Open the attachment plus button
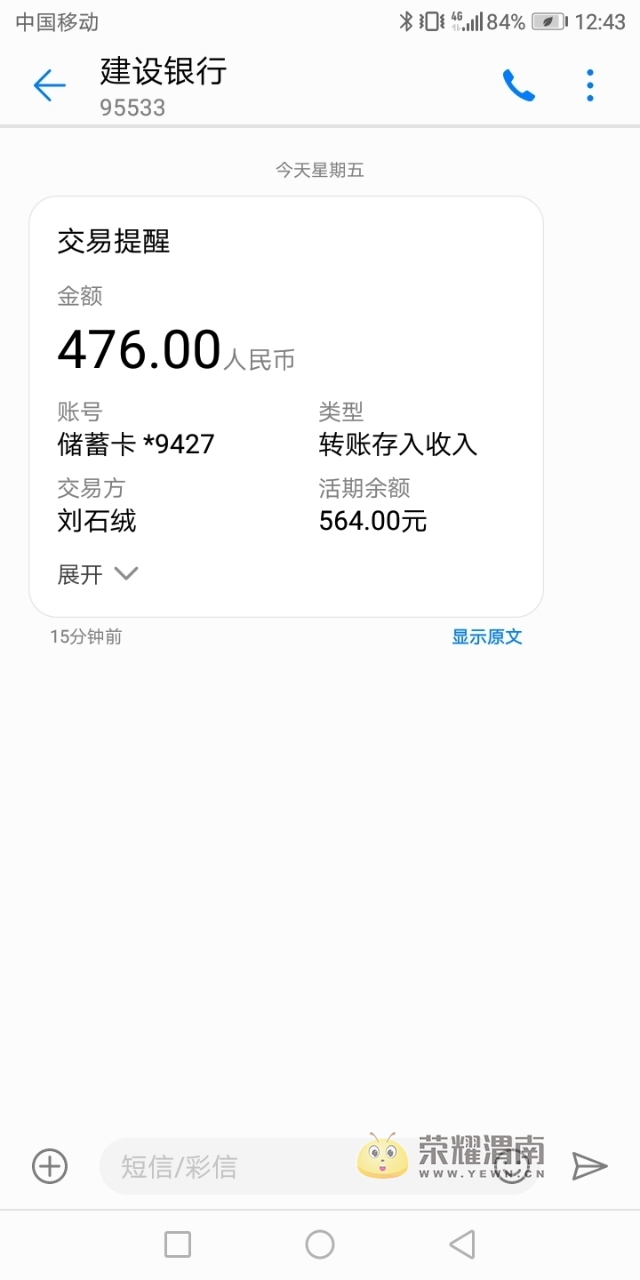The width and height of the screenshot is (640, 1280). click(50, 1166)
